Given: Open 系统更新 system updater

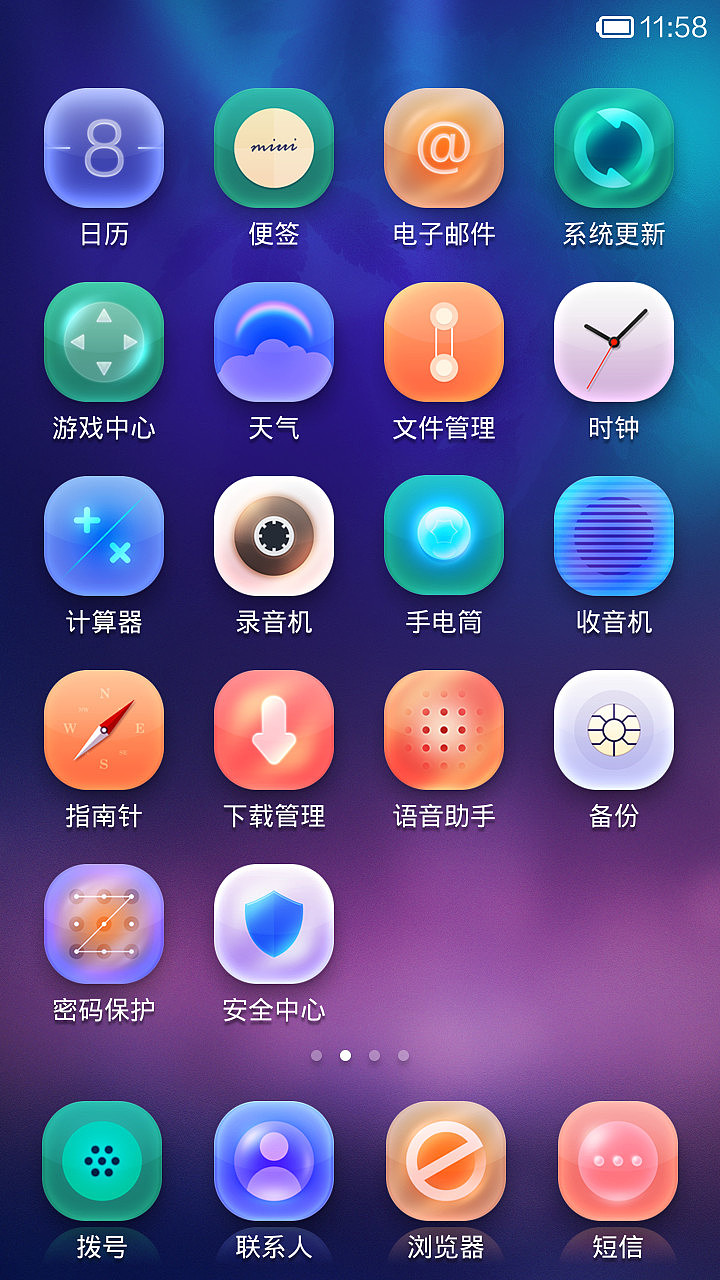Looking at the screenshot, I should 614,148.
